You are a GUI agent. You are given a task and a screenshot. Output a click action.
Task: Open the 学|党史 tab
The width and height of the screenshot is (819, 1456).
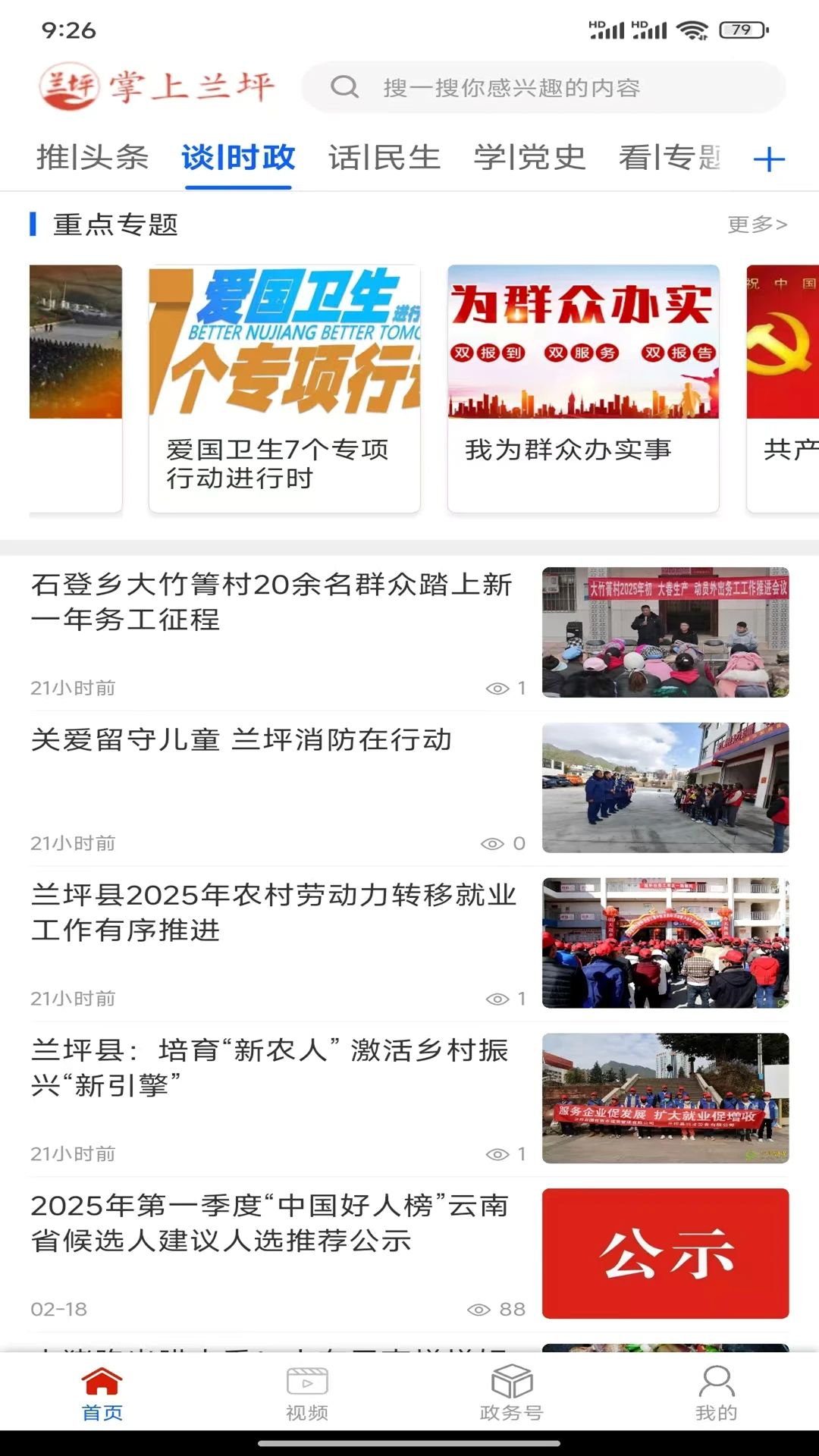pos(530,158)
